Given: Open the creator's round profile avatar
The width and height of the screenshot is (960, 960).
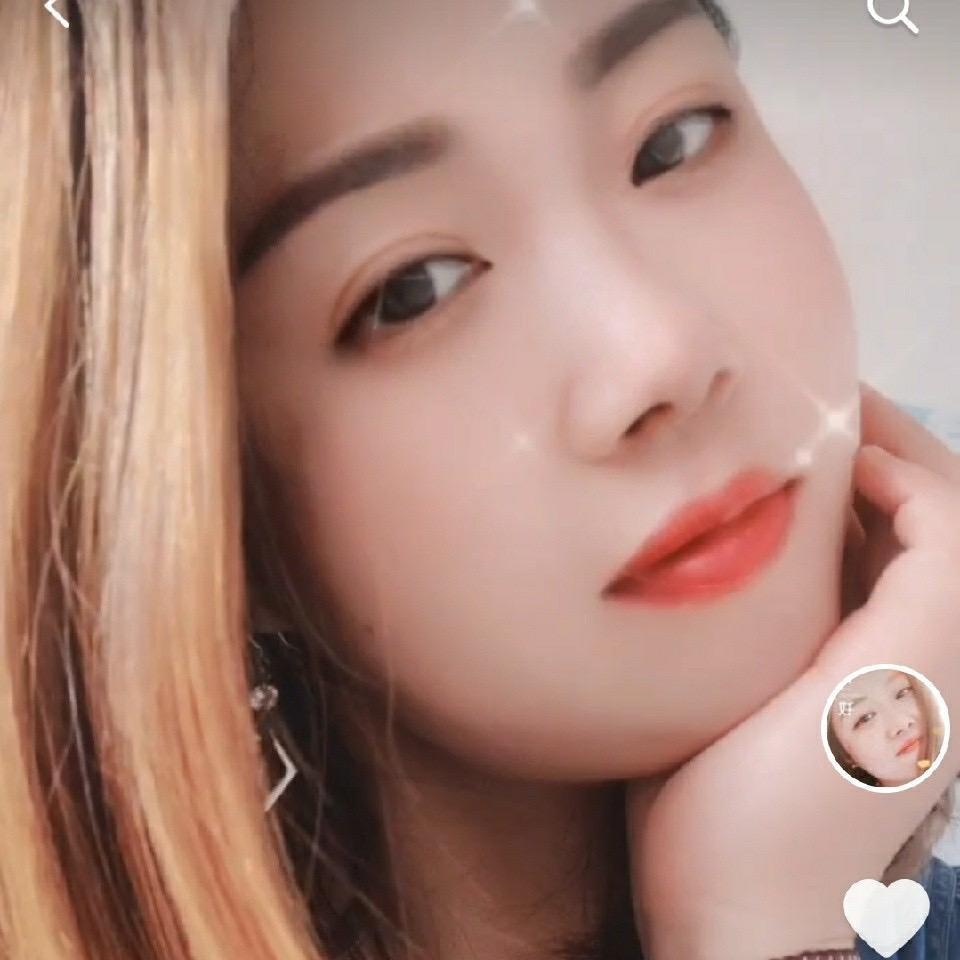Looking at the screenshot, I should pyautogui.click(x=885, y=728).
